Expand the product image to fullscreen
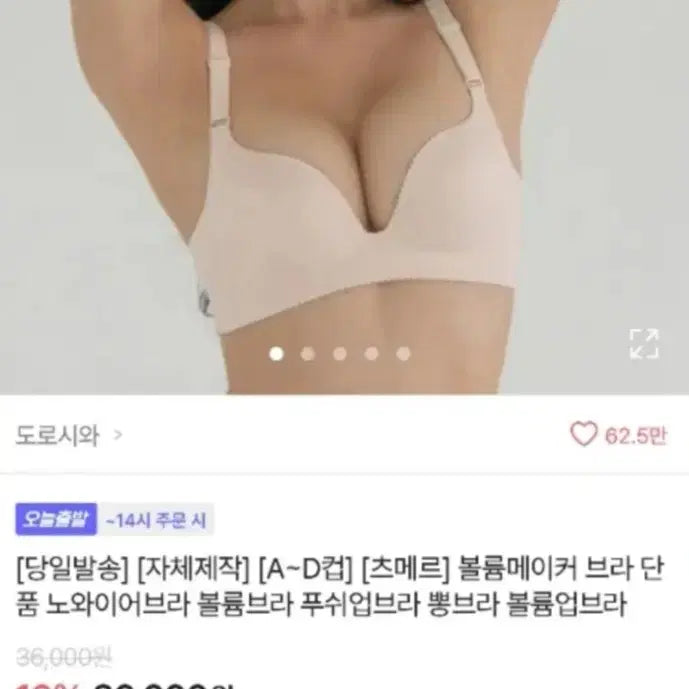Screen dimensions: 689x689 644,343
